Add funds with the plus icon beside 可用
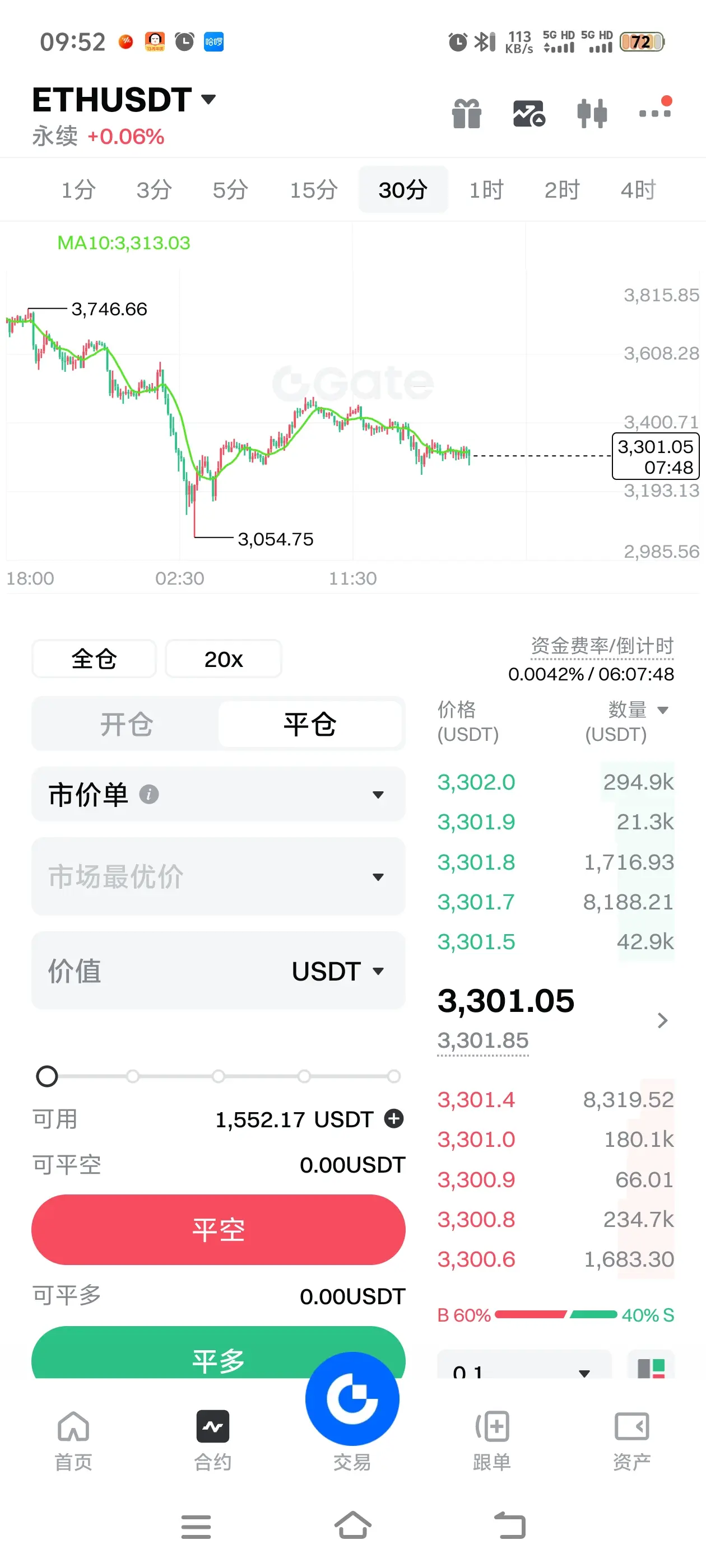The image size is (706, 1568). coord(394,1119)
